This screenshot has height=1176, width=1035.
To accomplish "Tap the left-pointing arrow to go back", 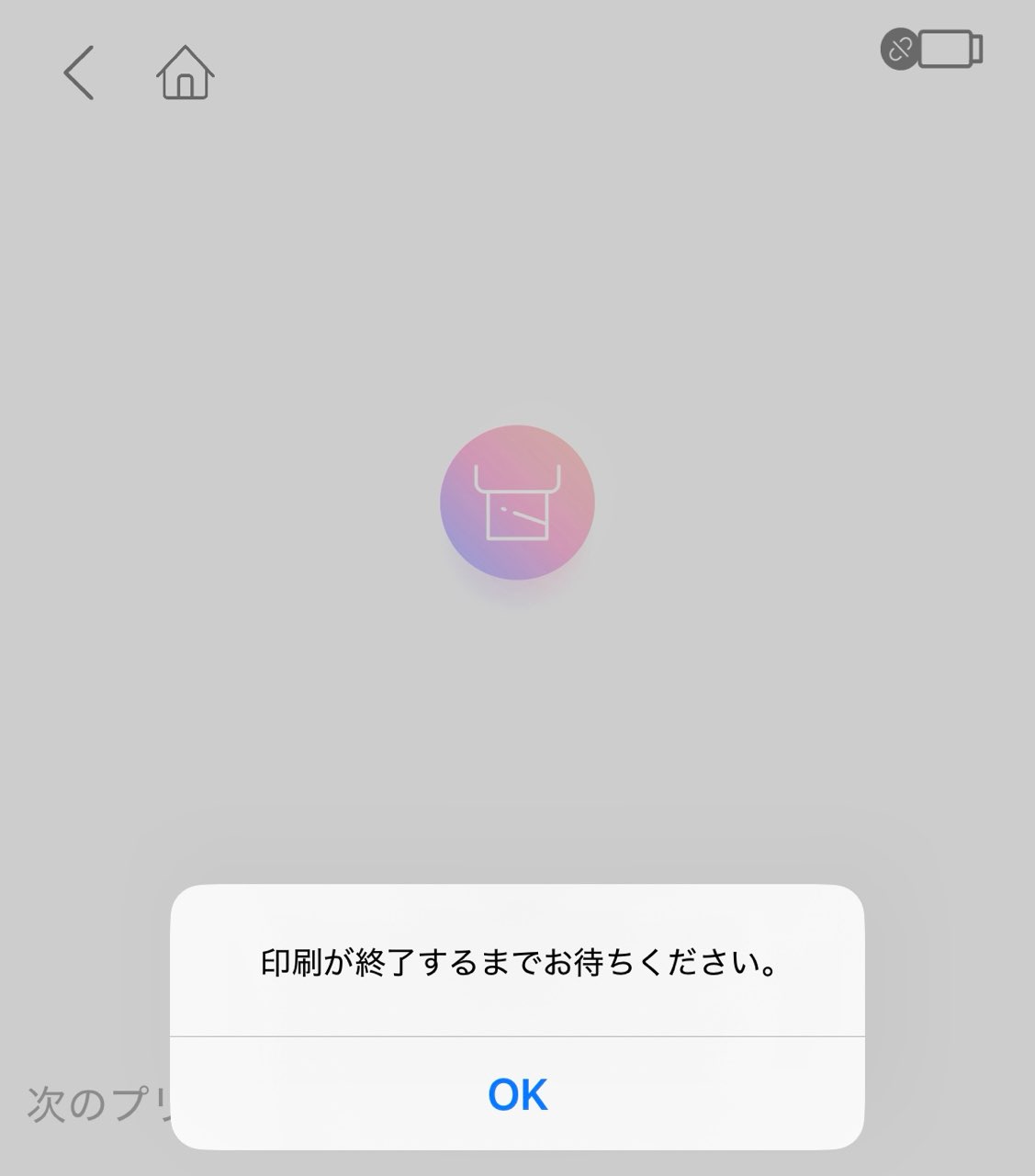I will click(79, 73).
